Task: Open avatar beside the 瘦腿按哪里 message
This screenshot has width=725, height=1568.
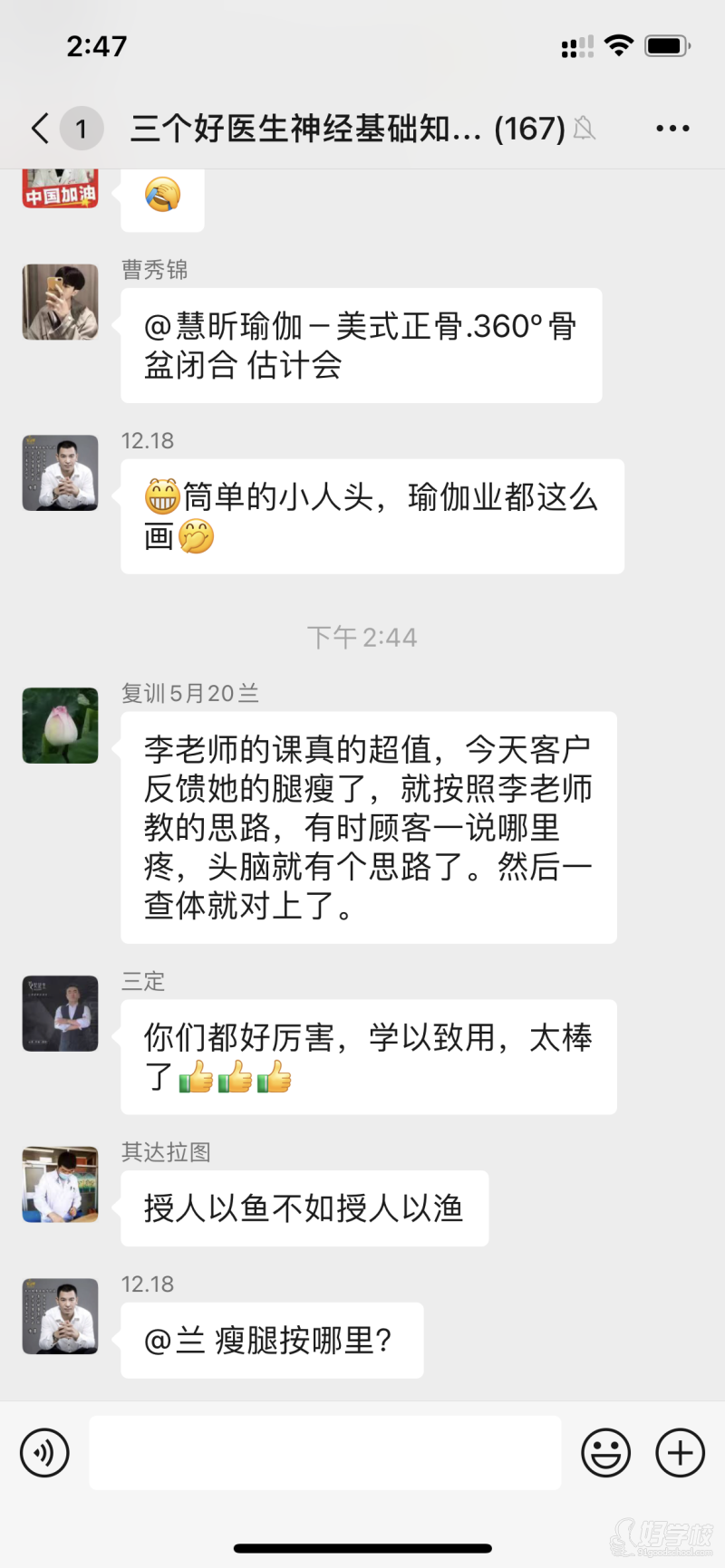Action: 61,1316
